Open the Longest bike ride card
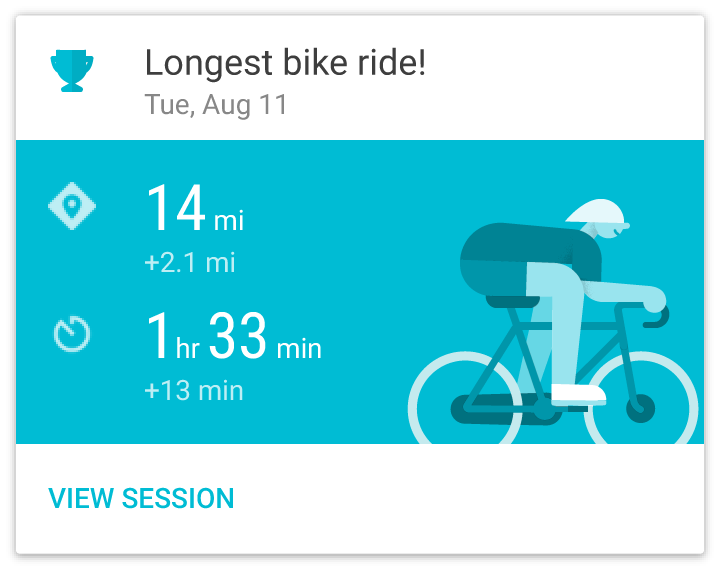This screenshot has height=572, width=720. [285, 64]
